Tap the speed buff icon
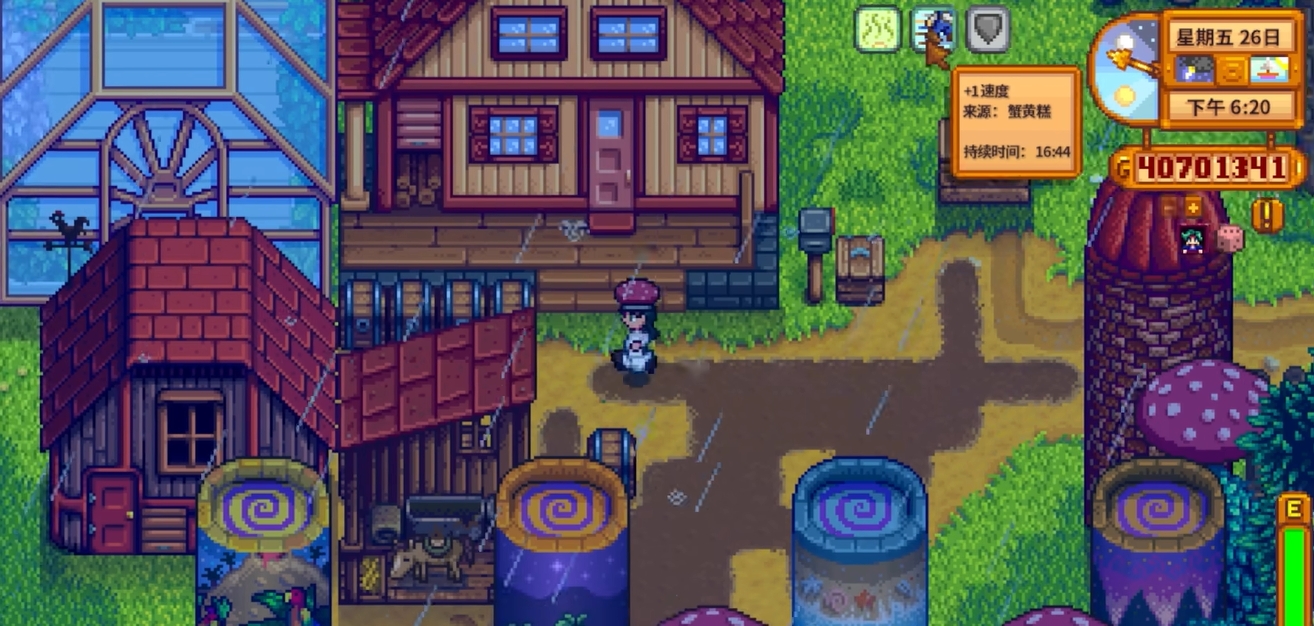The image size is (1314, 626). click(x=935, y=30)
